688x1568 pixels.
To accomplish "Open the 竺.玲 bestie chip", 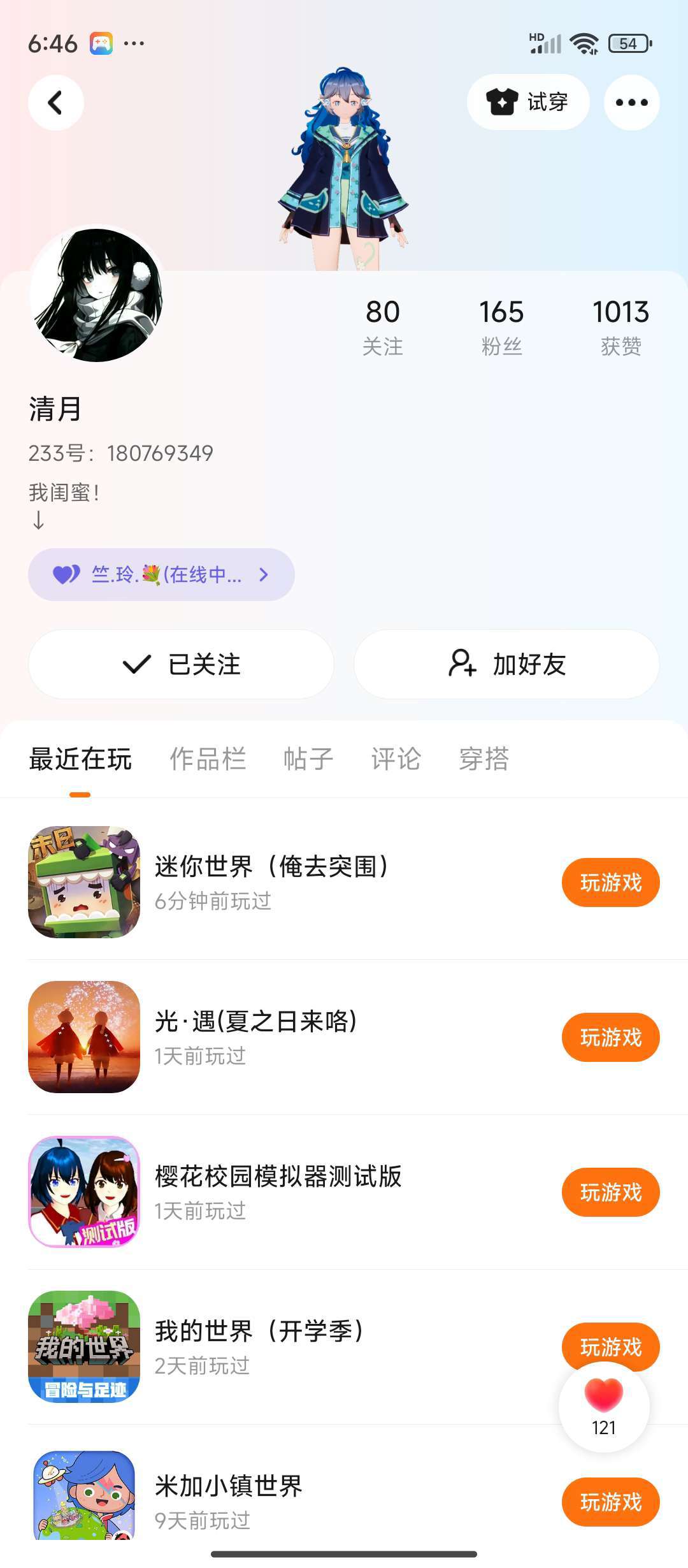I will [161, 574].
